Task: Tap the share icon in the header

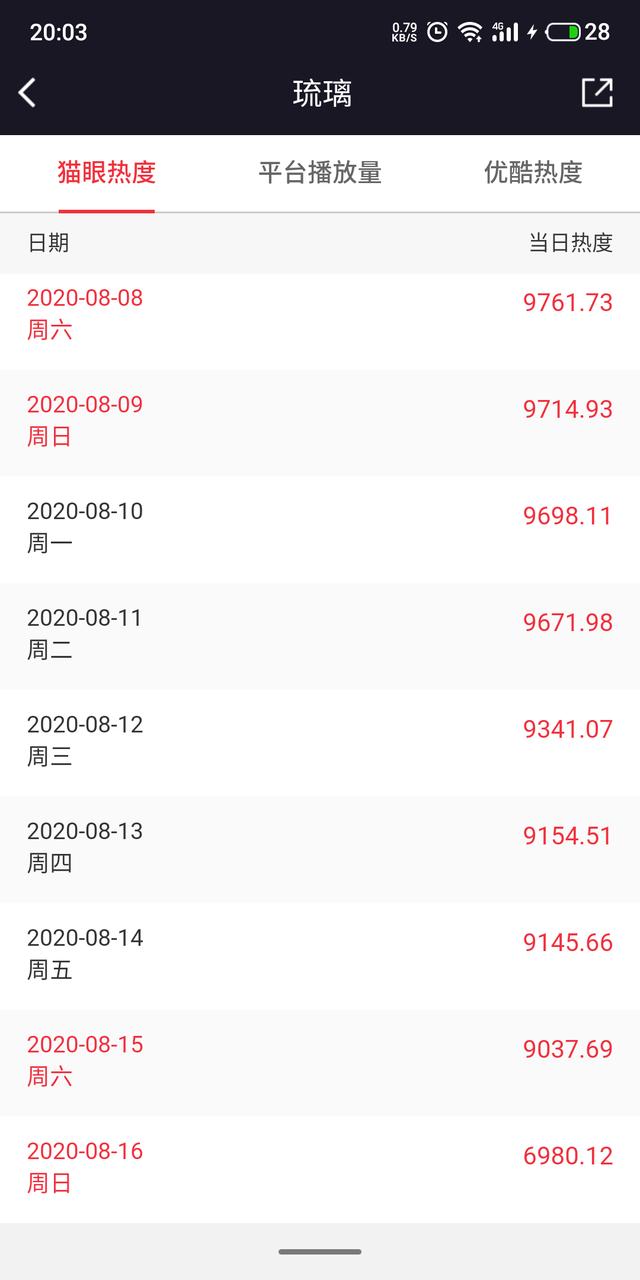Action: tap(597, 93)
